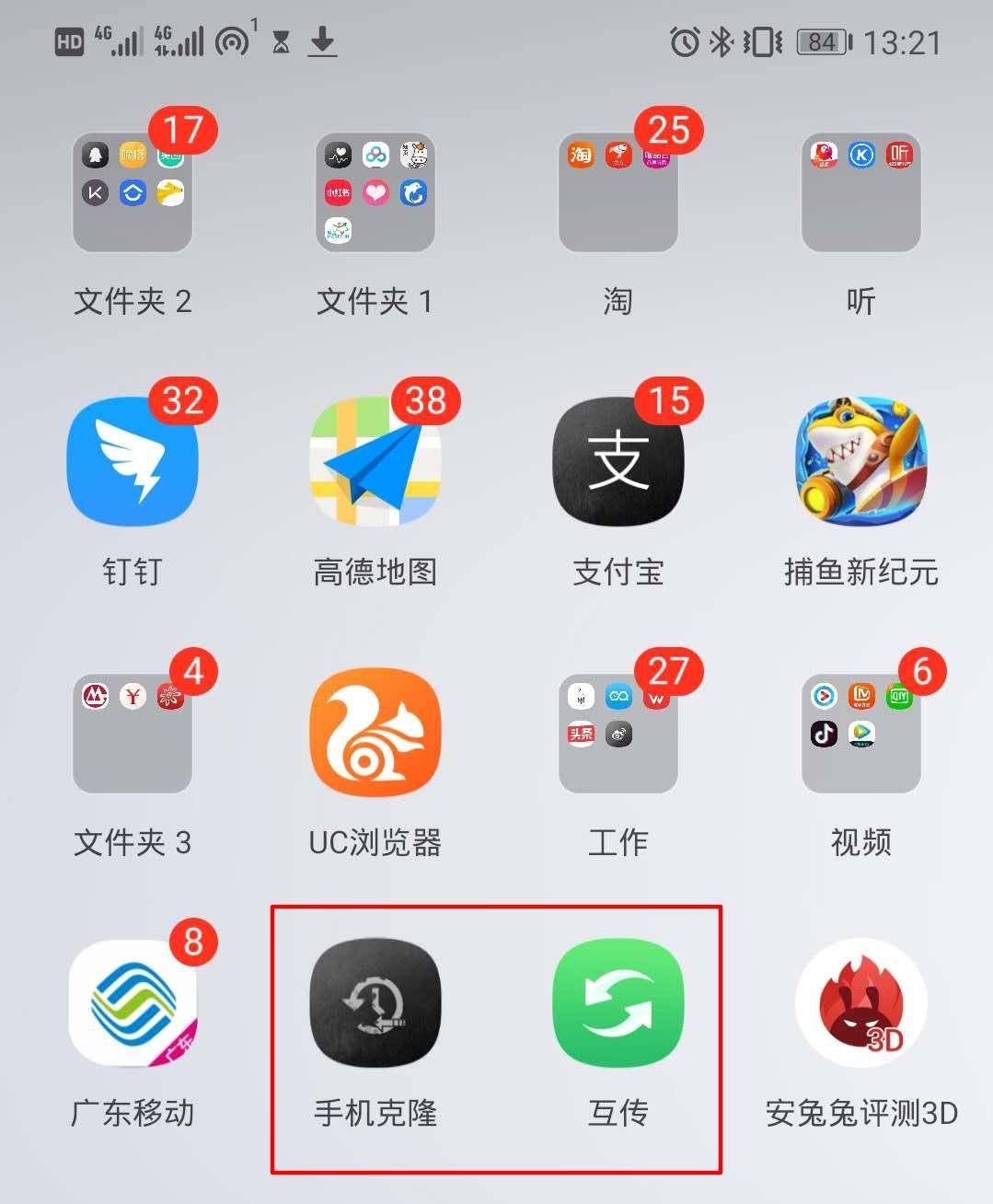Tap the battery indicator showing 84
Image resolution: width=993 pixels, height=1204 pixels.
[820, 41]
